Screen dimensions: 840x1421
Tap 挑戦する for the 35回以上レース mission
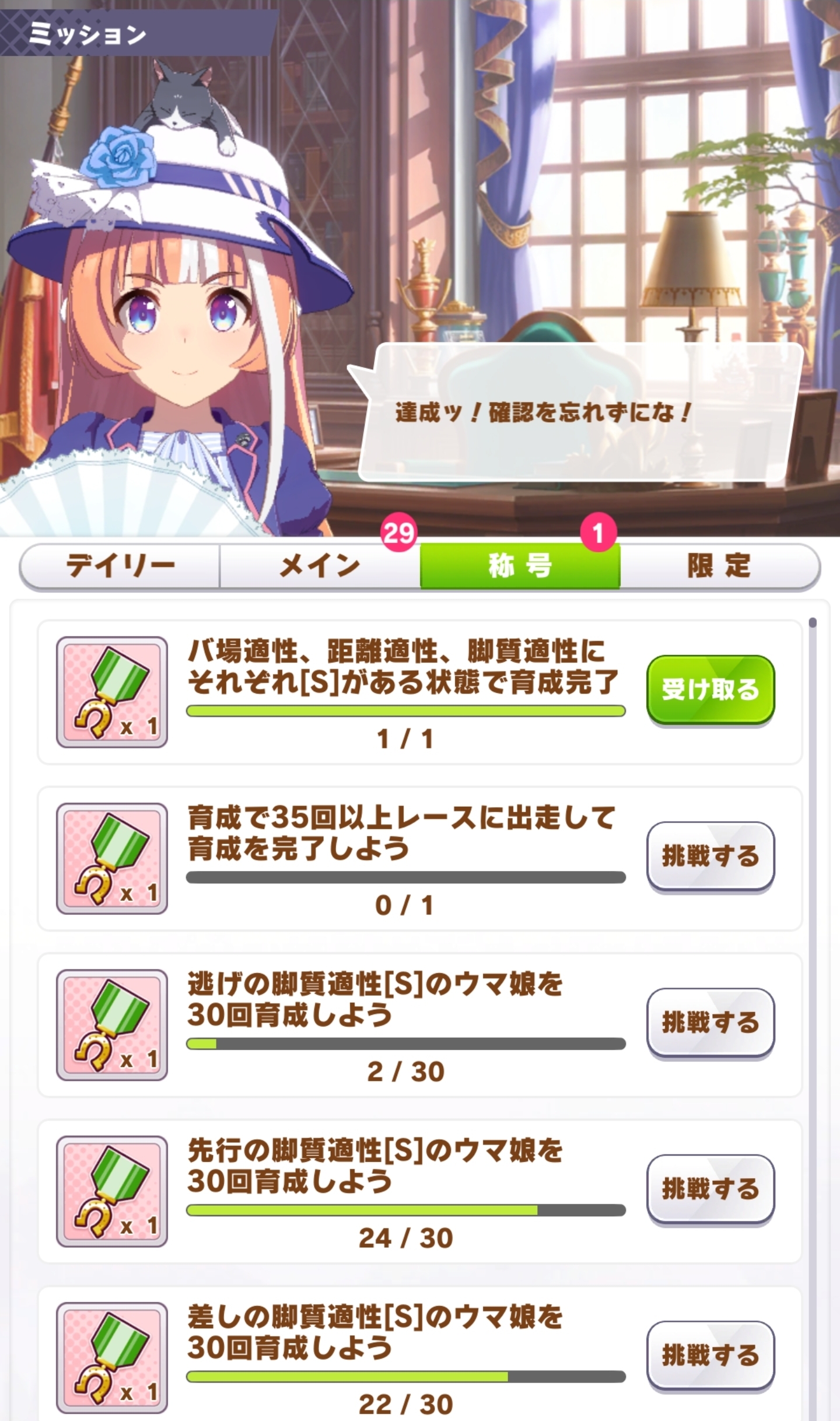point(710,856)
